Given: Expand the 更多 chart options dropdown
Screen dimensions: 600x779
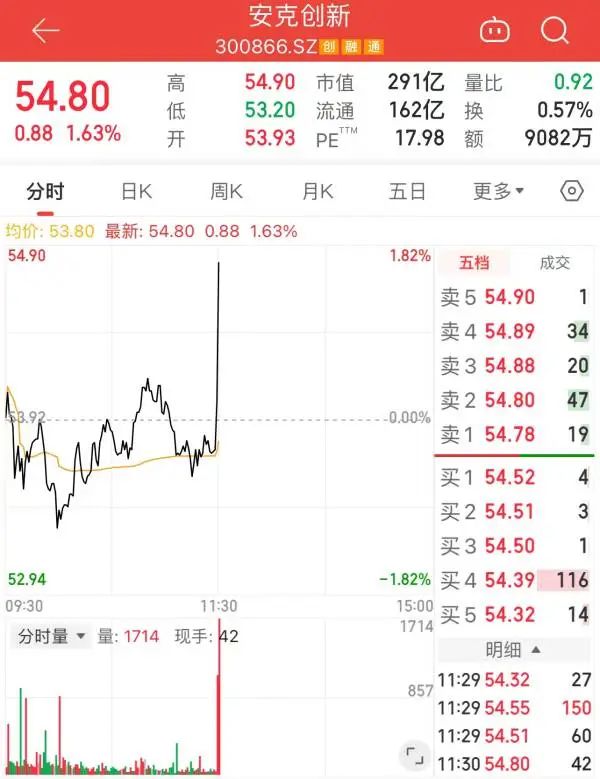Looking at the screenshot, I should click(499, 191).
